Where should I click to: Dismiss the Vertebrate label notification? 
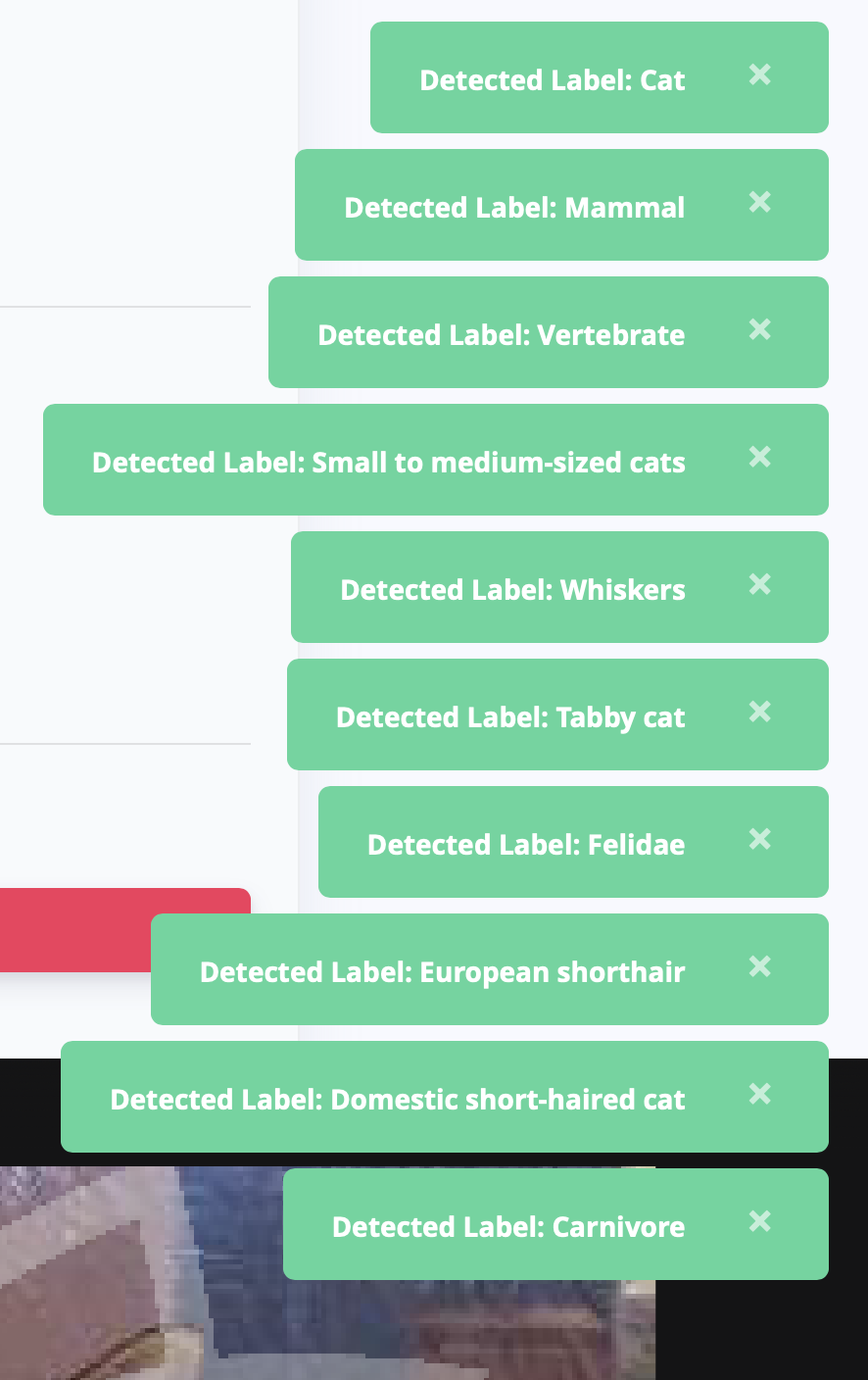point(760,329)
